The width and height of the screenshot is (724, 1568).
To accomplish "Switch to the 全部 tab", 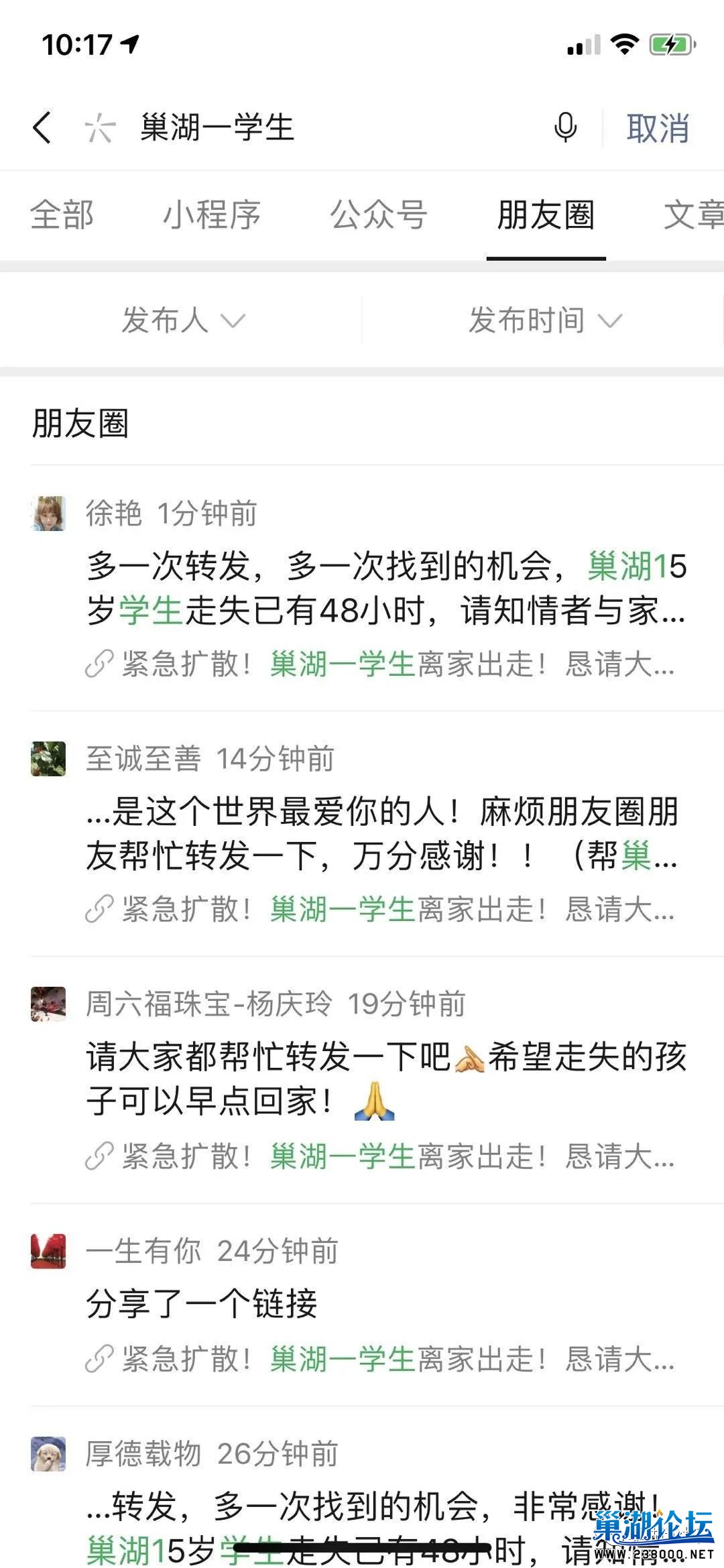I will click(x=62, y=215).
